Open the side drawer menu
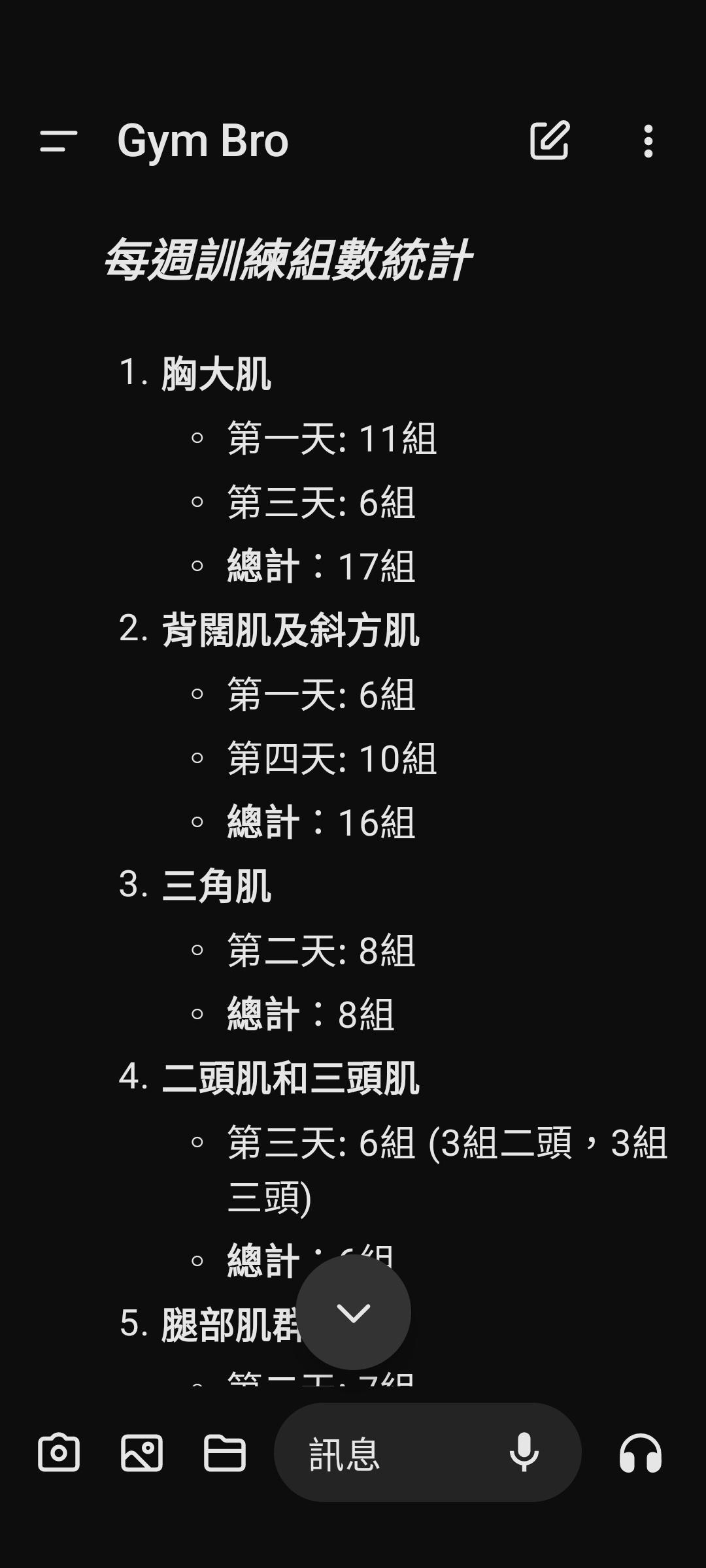Image resolution: width=706 pixels, height=1568 pixels. 59,141
